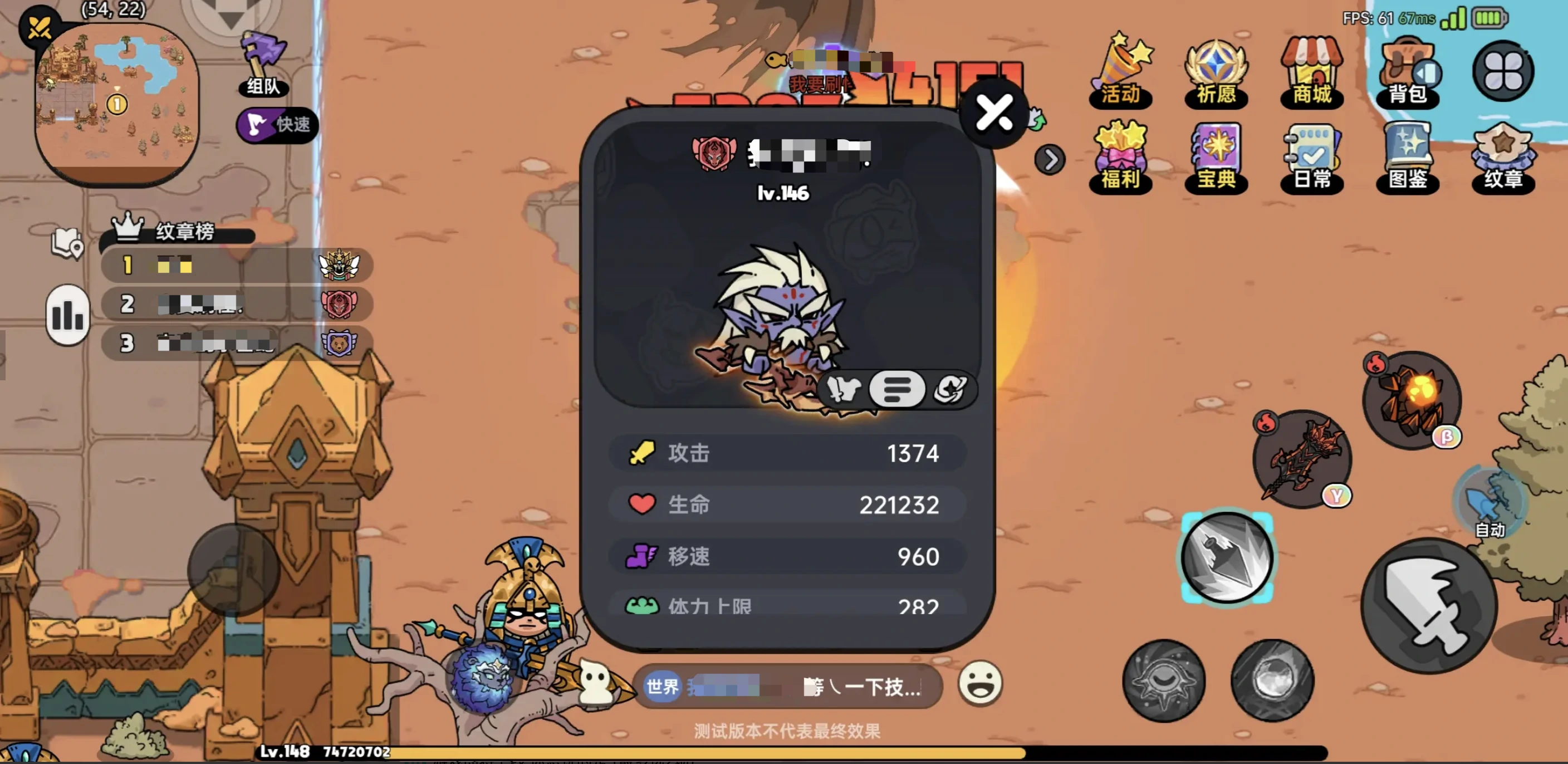Open the four-leaf main menu button
The image size is (1568, 764).
click(x=1503, y=71)
